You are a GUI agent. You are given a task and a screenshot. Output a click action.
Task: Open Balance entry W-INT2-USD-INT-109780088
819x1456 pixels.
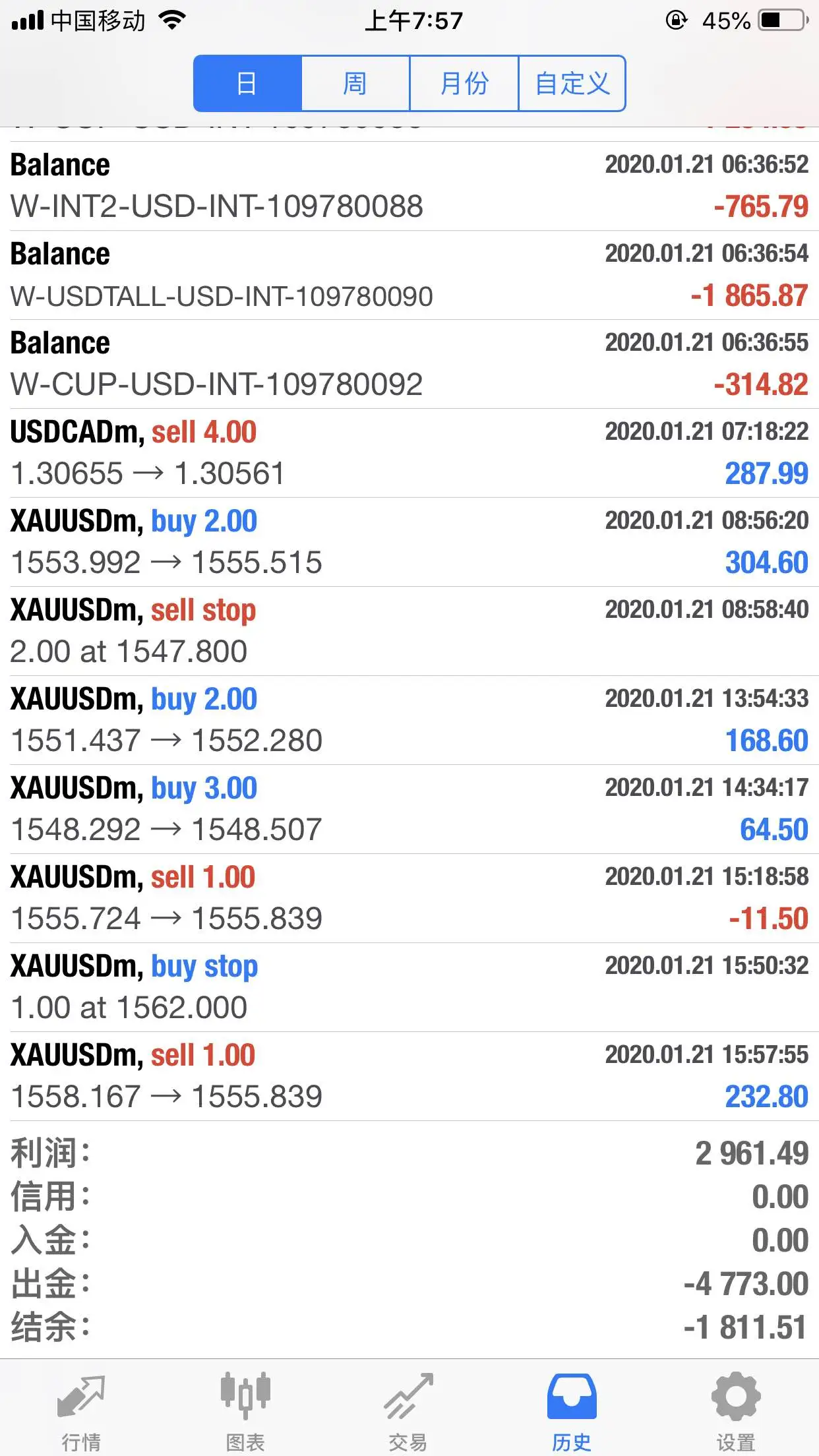tap(409, 186)
